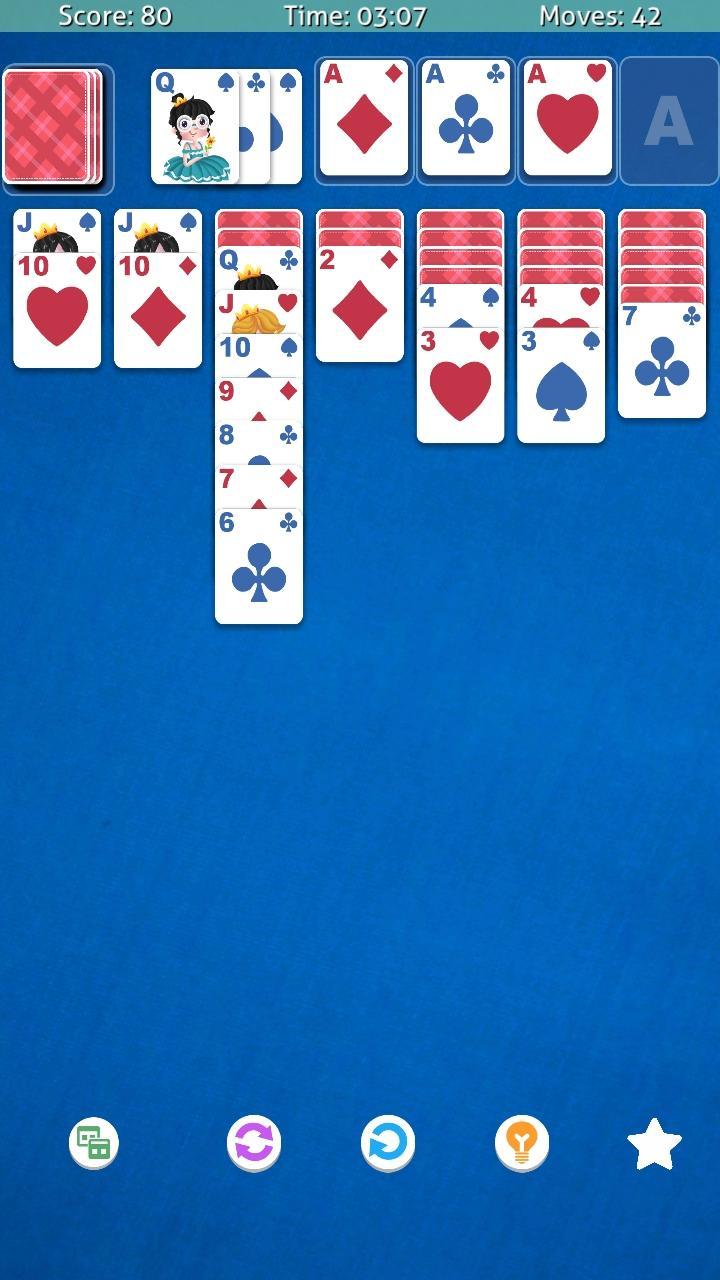Click the Ace of Hearts foundation pile
The image size is (720, 1280).
pyautogui.click(x=566, y=119)
